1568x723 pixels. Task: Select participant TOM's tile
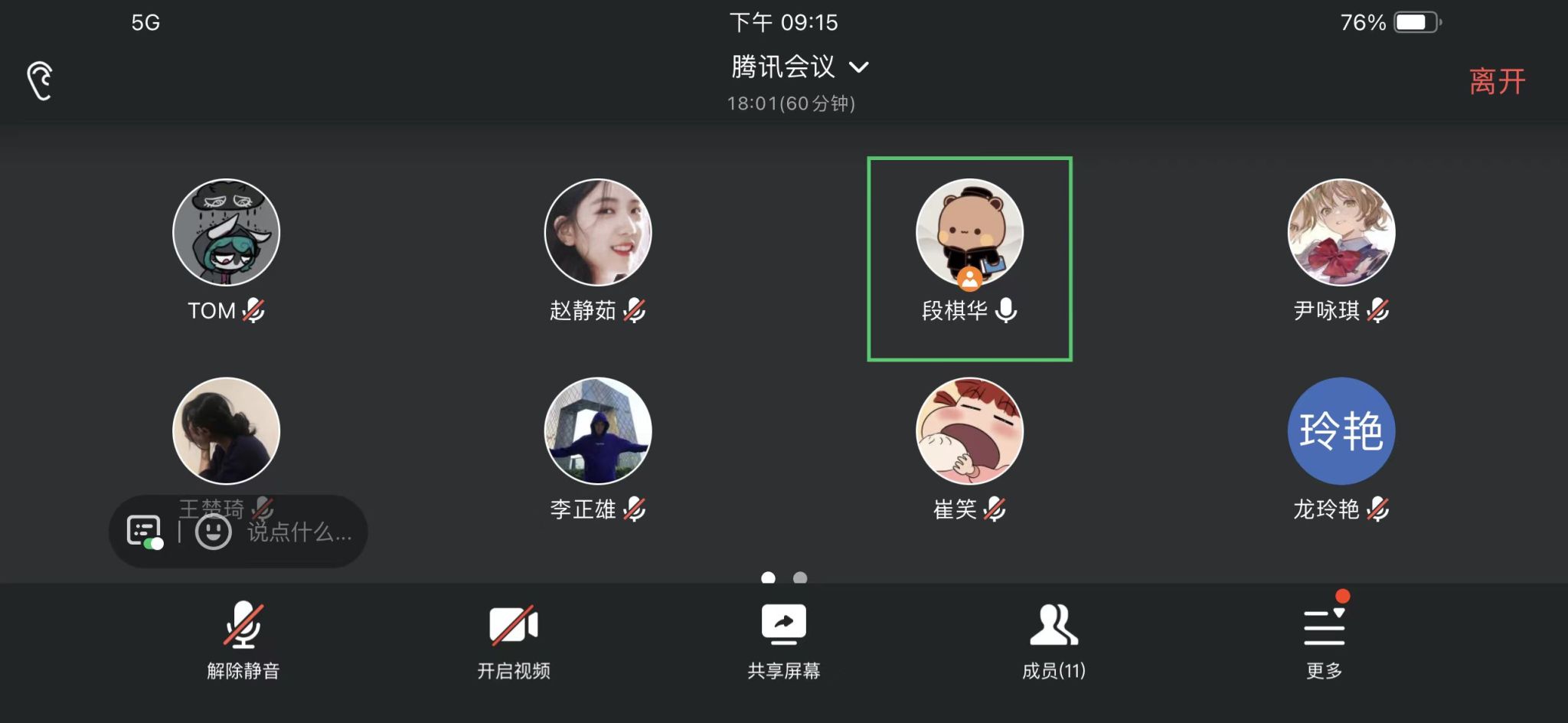coord(226,233)
